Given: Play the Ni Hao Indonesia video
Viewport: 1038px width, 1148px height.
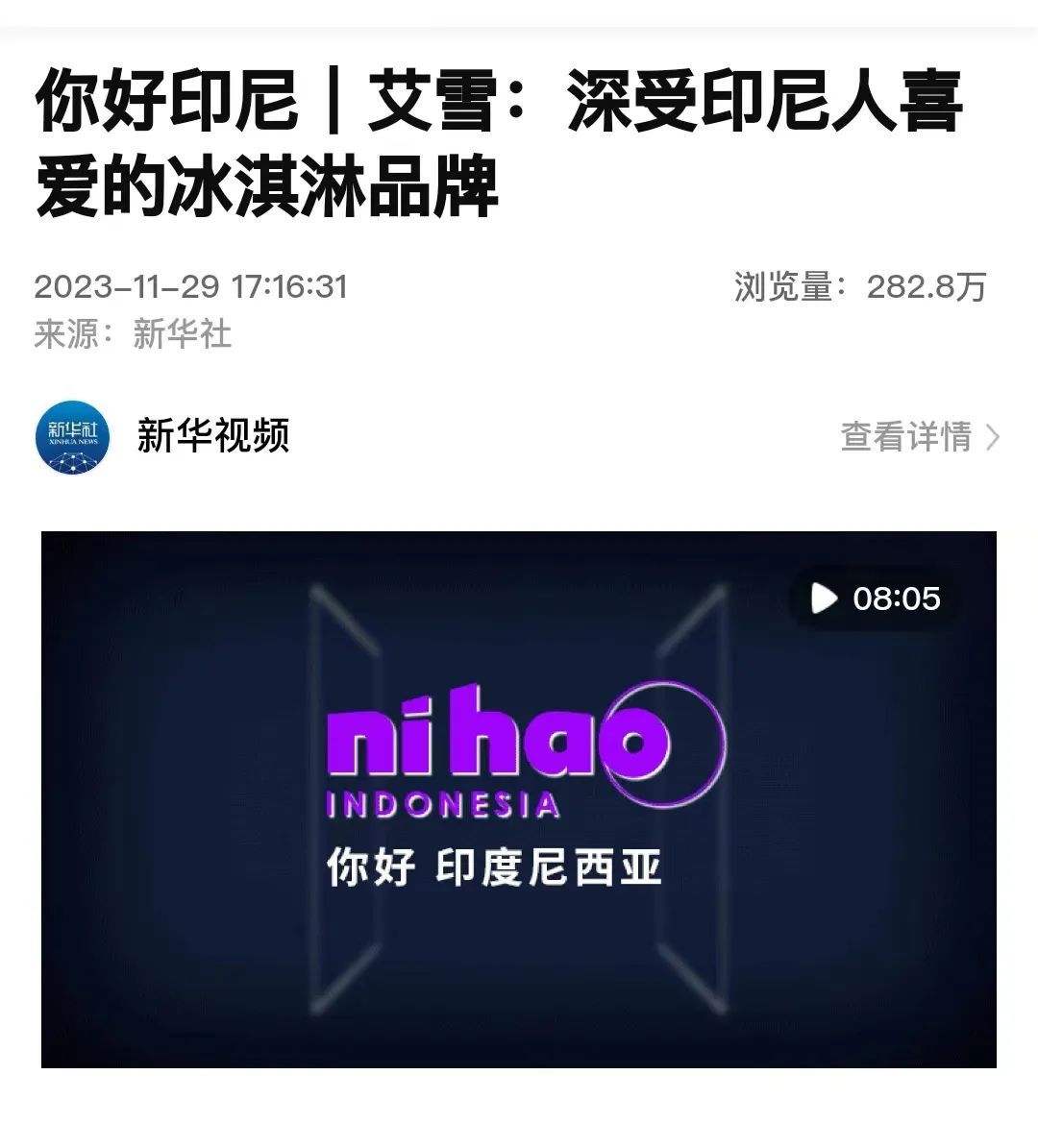Looking at the screenshot, I should [519, 797].
